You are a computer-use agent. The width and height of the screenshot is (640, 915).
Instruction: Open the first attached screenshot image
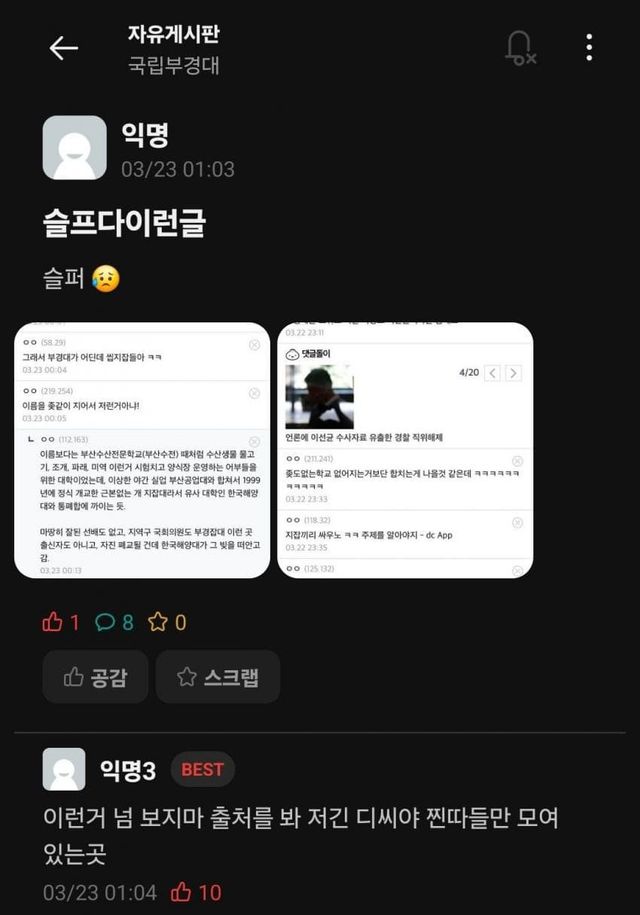point(142,450)
